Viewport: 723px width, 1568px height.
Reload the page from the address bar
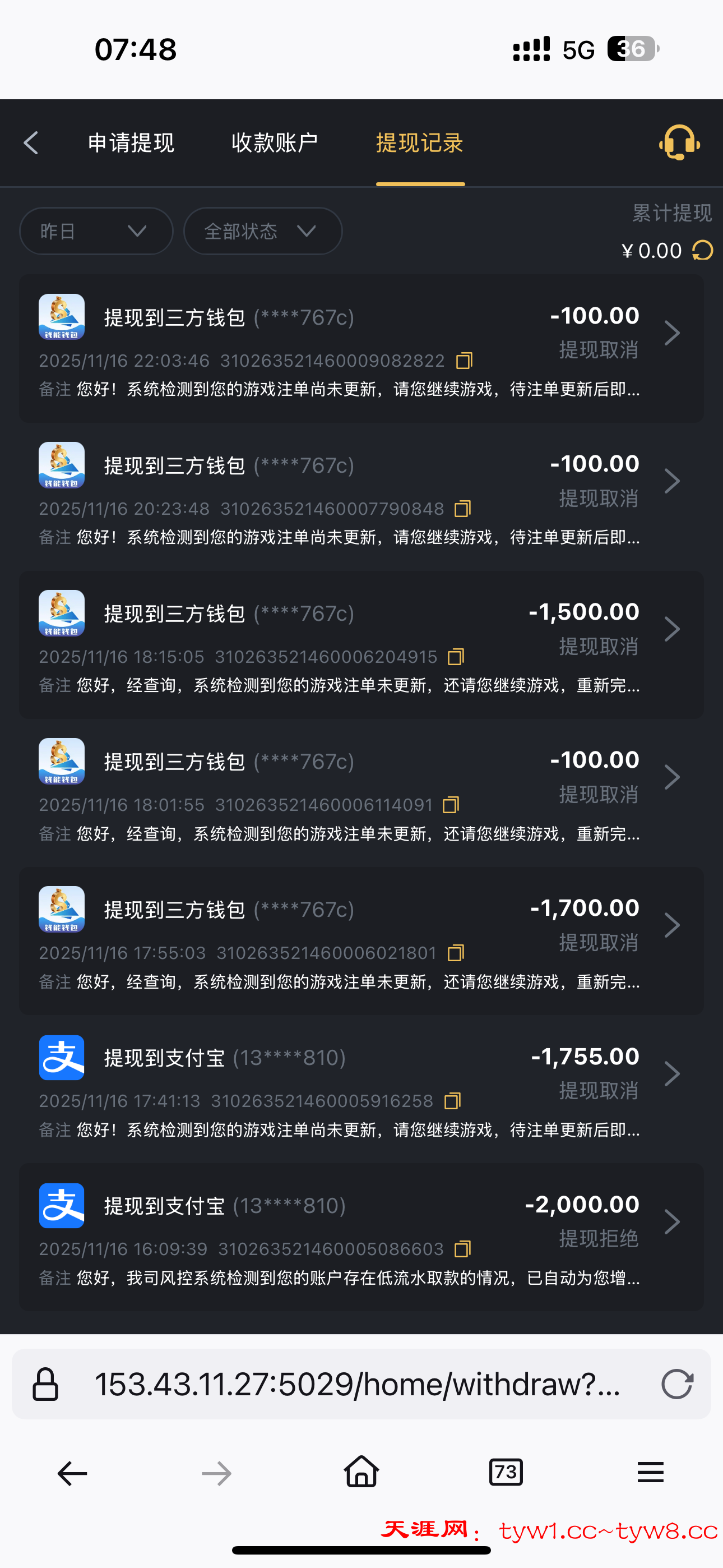coord(676,1384)
